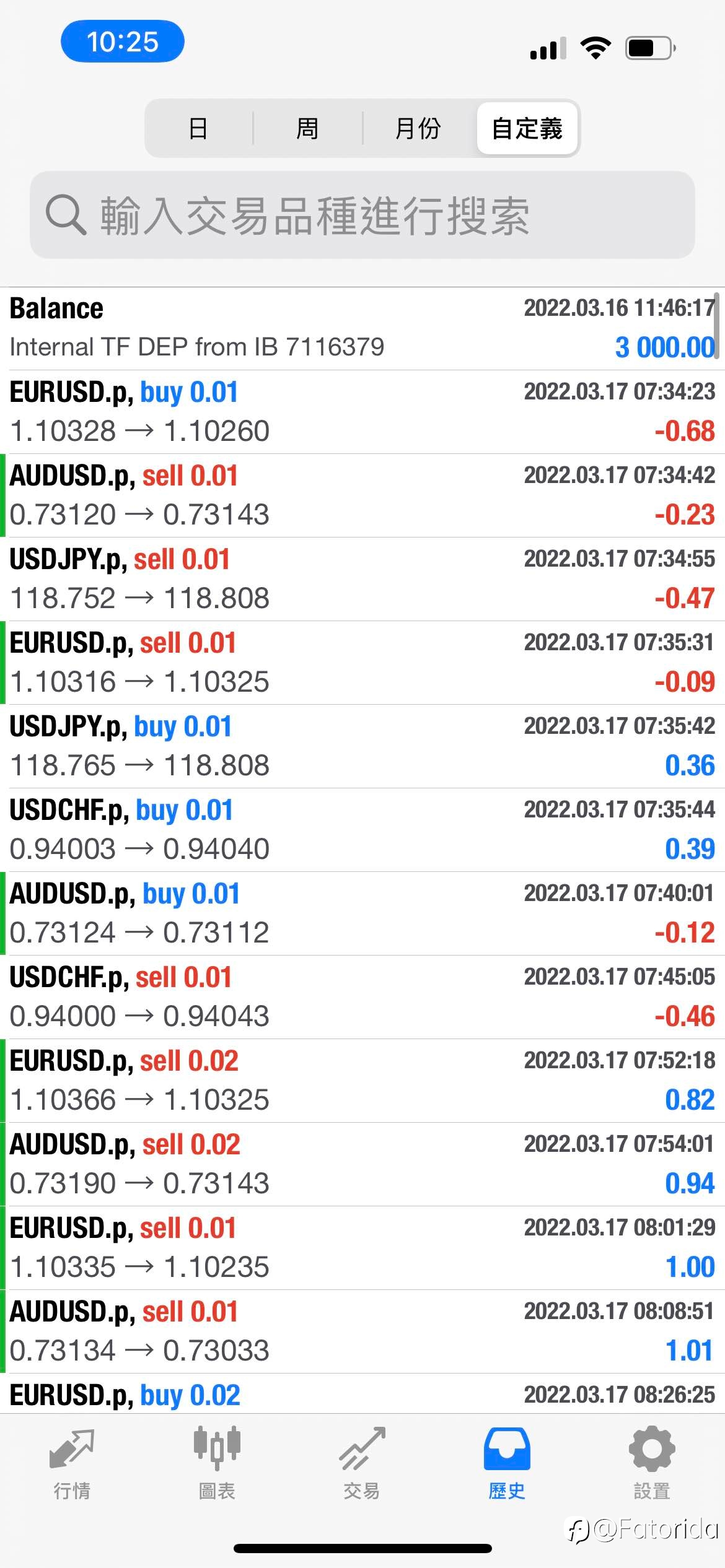
Task: Open the Balance deposit entry of 3 000.00
Action: [x=362, y=328]
